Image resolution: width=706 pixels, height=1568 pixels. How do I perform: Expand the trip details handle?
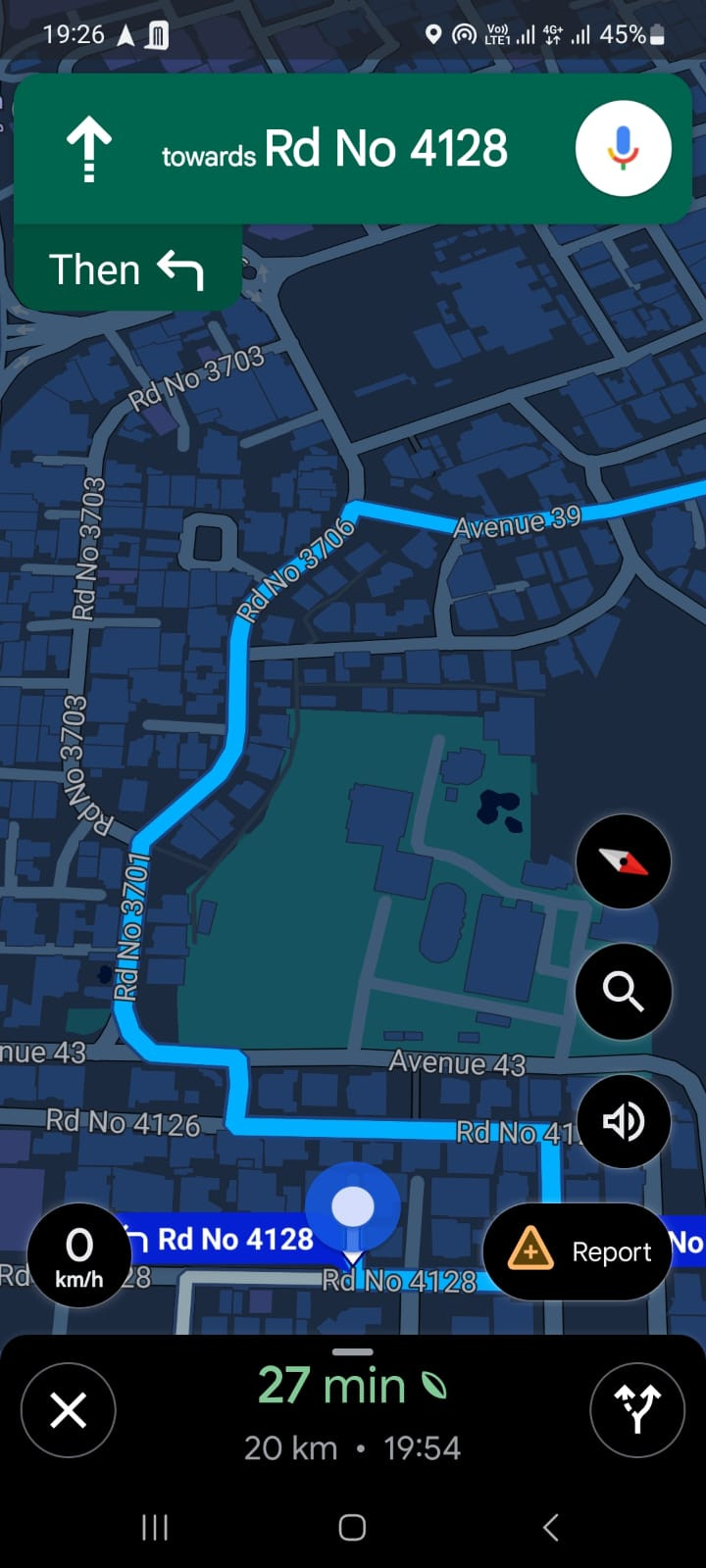[x=353, y=1352]
